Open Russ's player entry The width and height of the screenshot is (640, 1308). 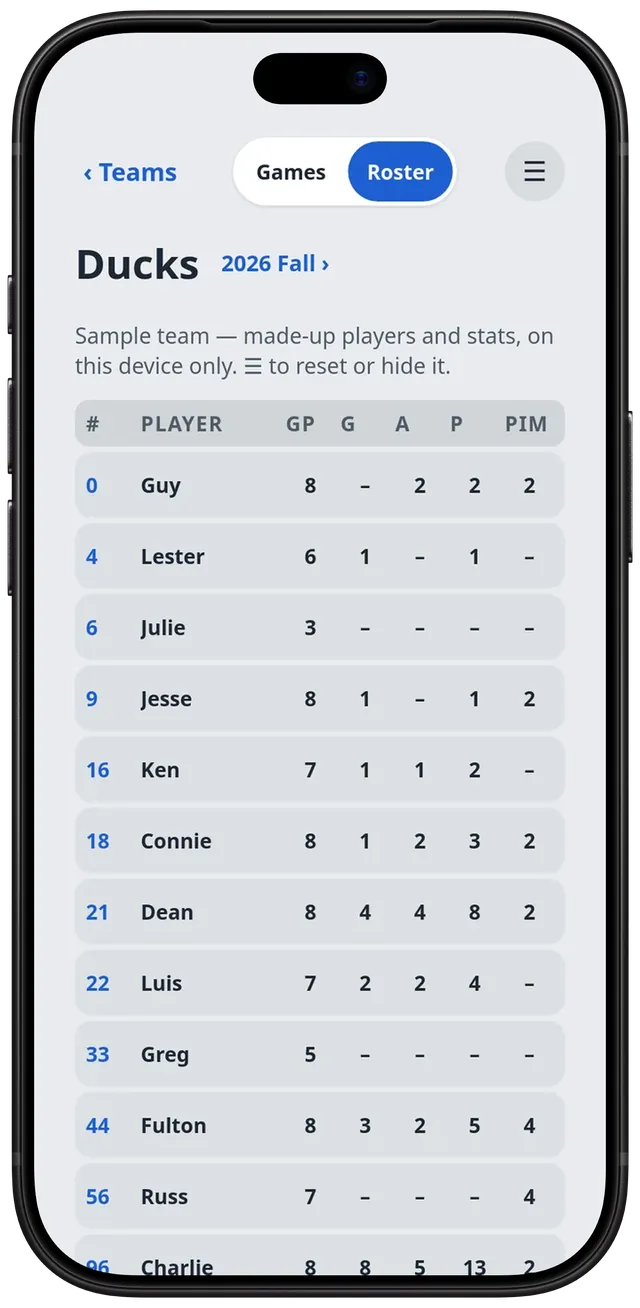320,1195
